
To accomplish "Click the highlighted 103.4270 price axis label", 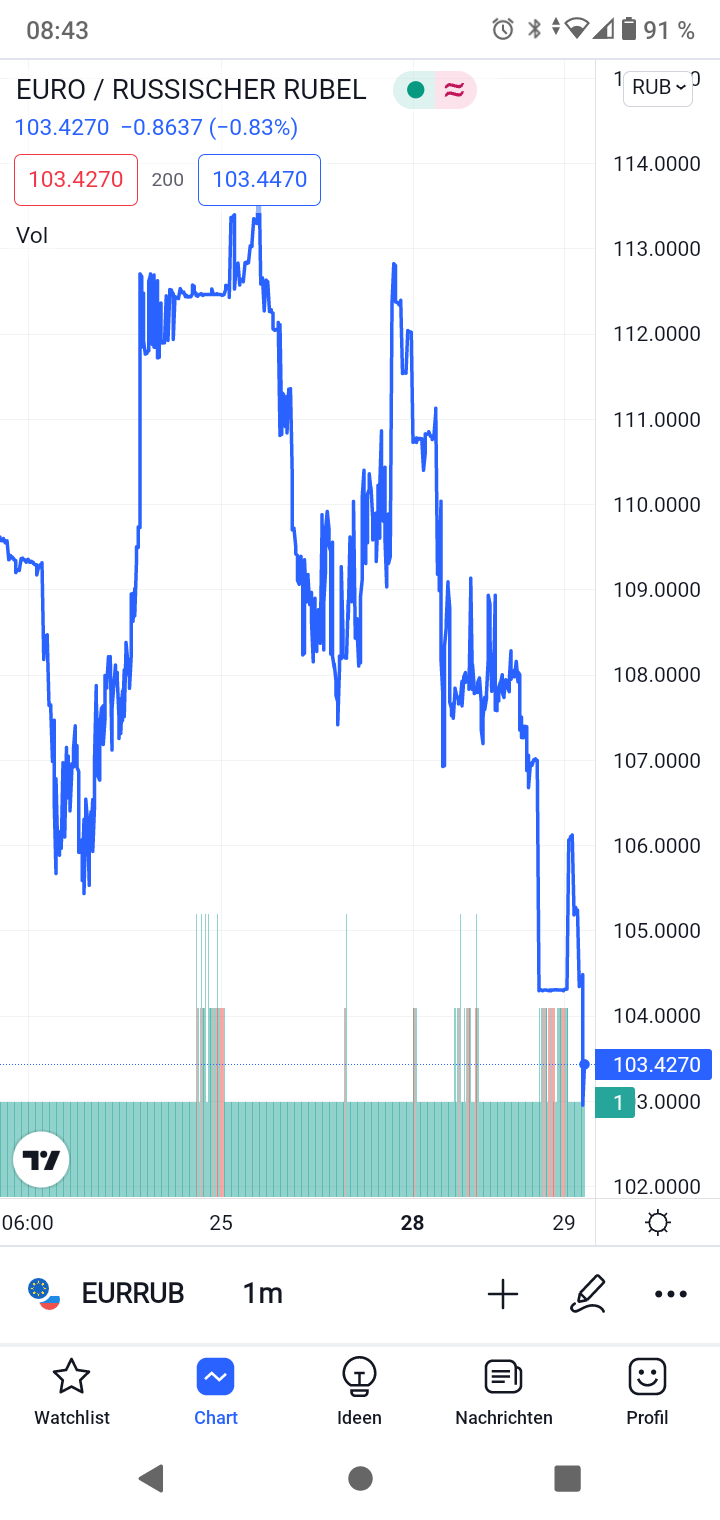I will point(654,1064).
